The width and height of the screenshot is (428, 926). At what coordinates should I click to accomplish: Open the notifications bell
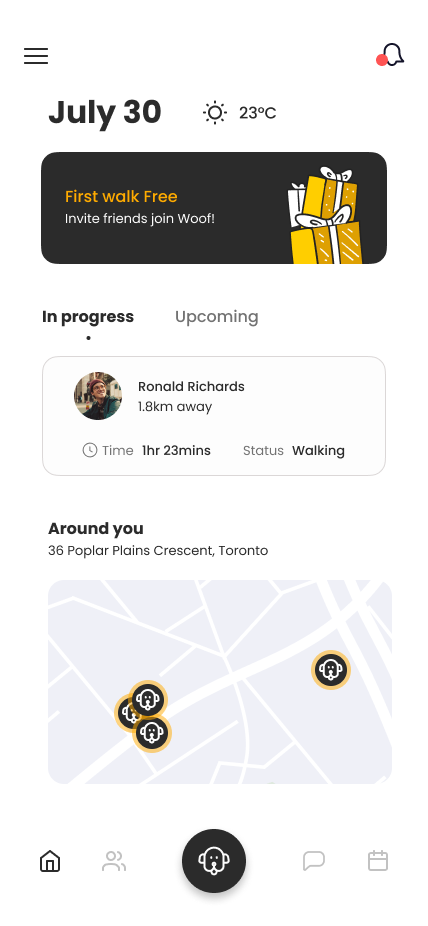(x=390, y=55)
